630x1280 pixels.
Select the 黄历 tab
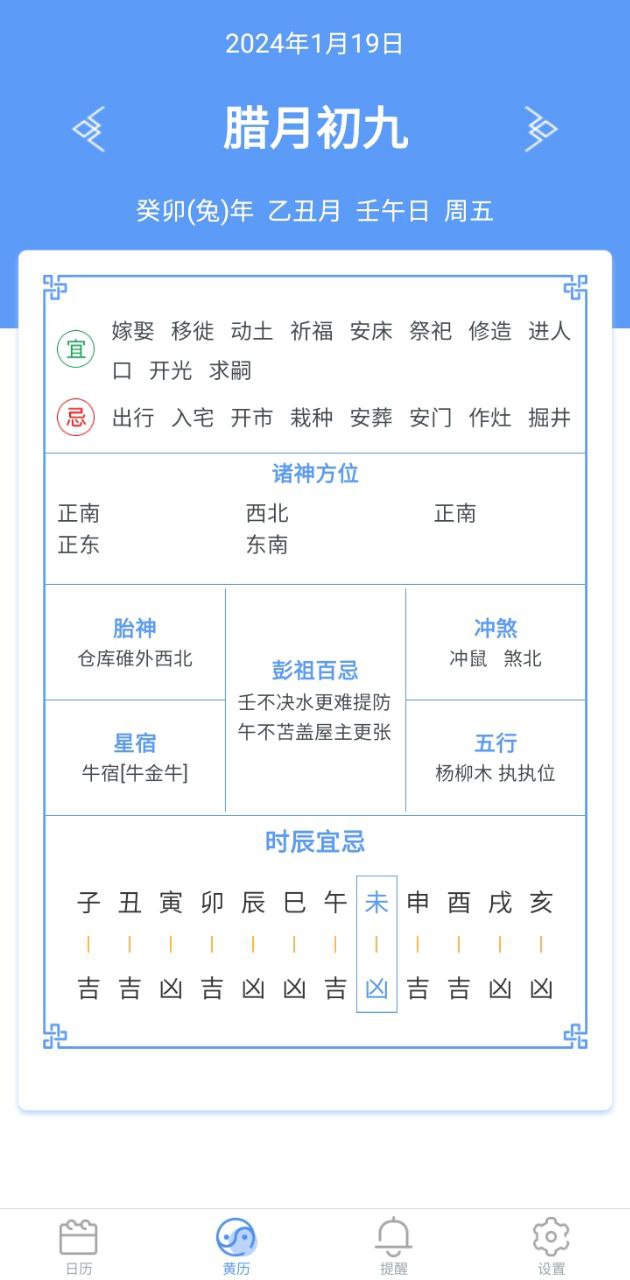click(x=236, y=1246)
